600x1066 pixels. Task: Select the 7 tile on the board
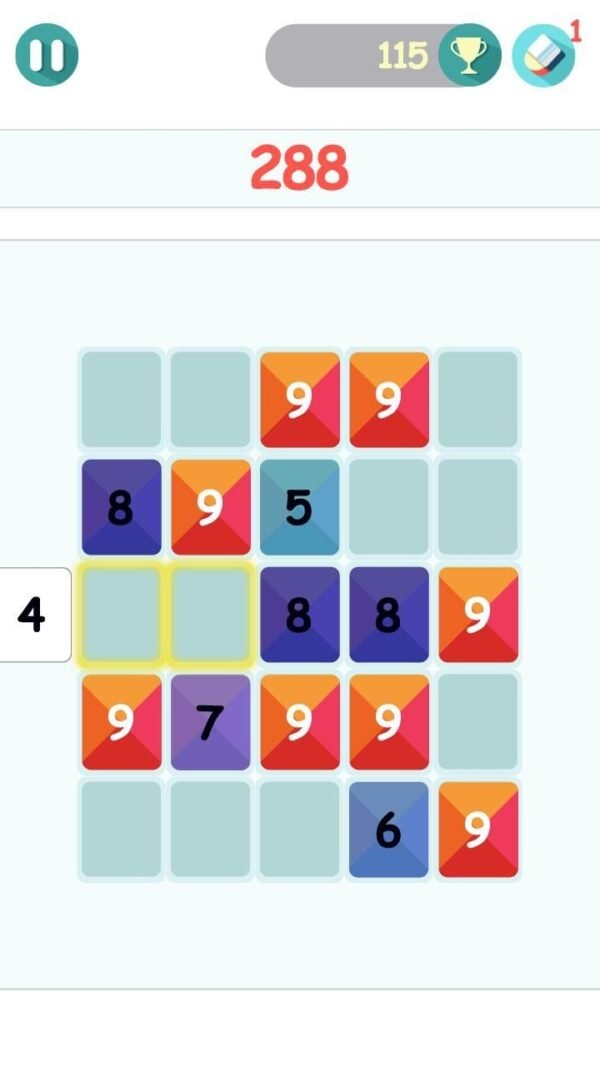[x=209, y=722]
